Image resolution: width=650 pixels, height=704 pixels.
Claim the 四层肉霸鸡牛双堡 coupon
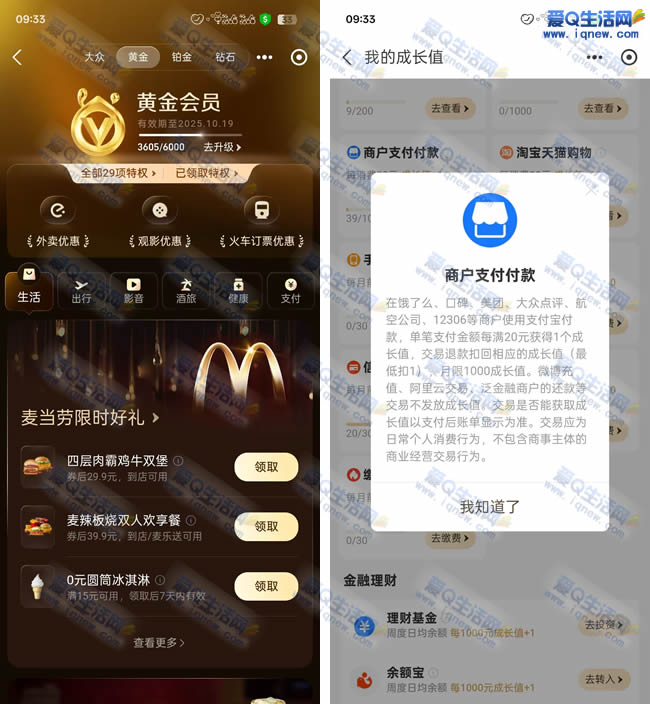pyautogui.click(x=266, y=467)
